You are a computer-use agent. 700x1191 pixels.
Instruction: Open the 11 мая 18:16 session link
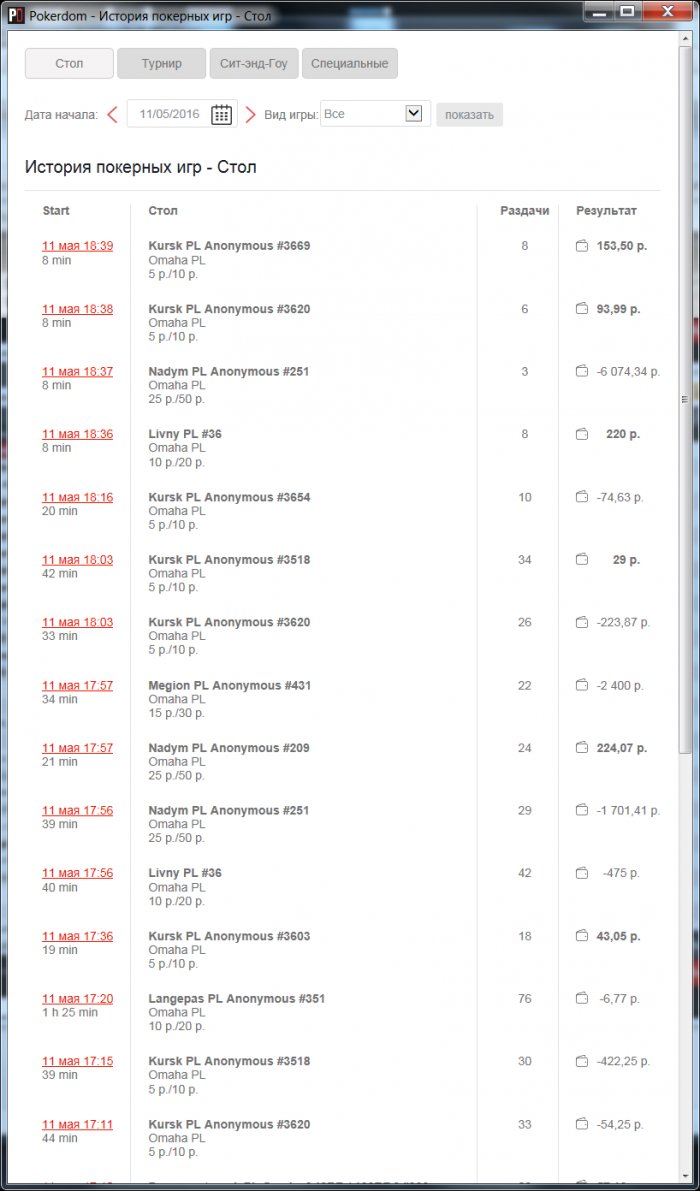(77, 497)
